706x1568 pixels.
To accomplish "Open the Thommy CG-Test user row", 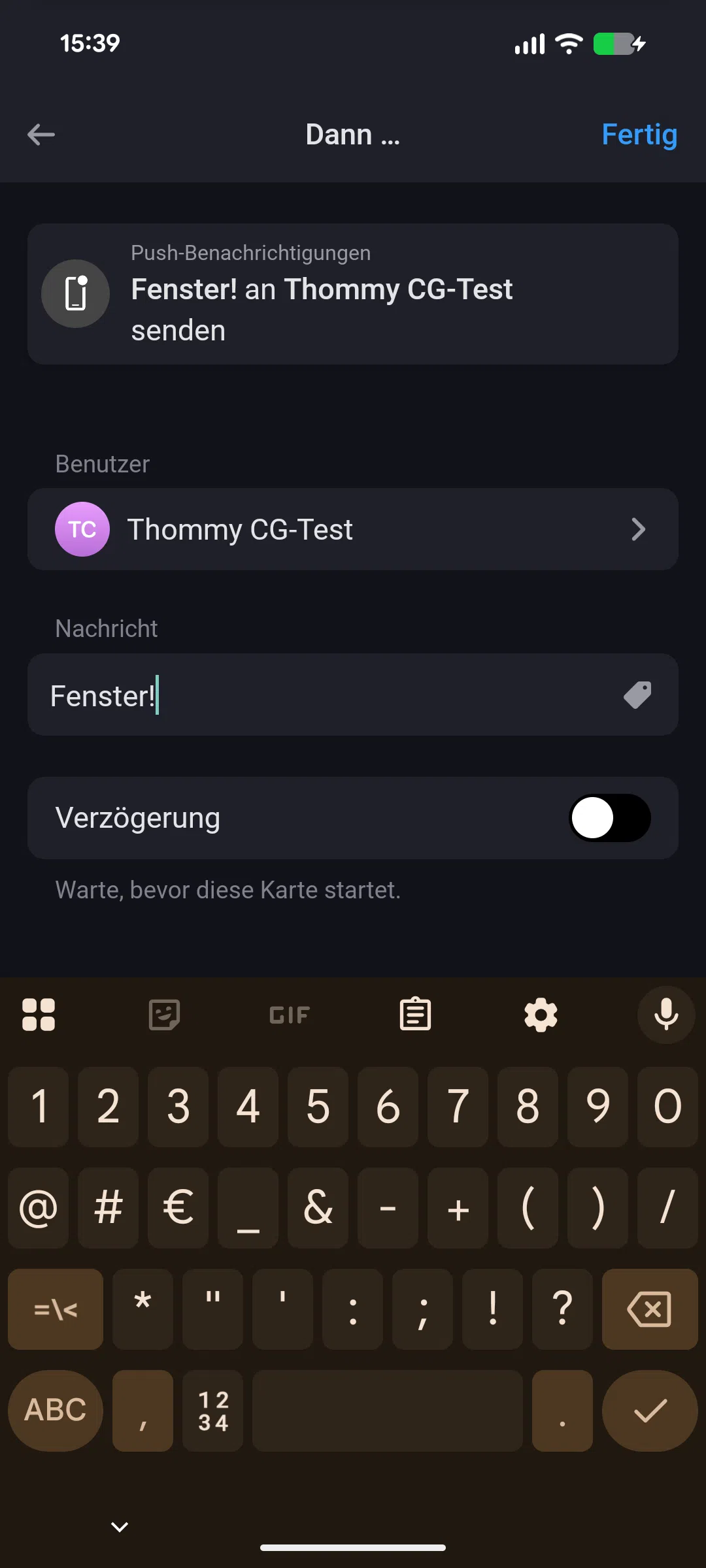I will [x=353, y=529].
